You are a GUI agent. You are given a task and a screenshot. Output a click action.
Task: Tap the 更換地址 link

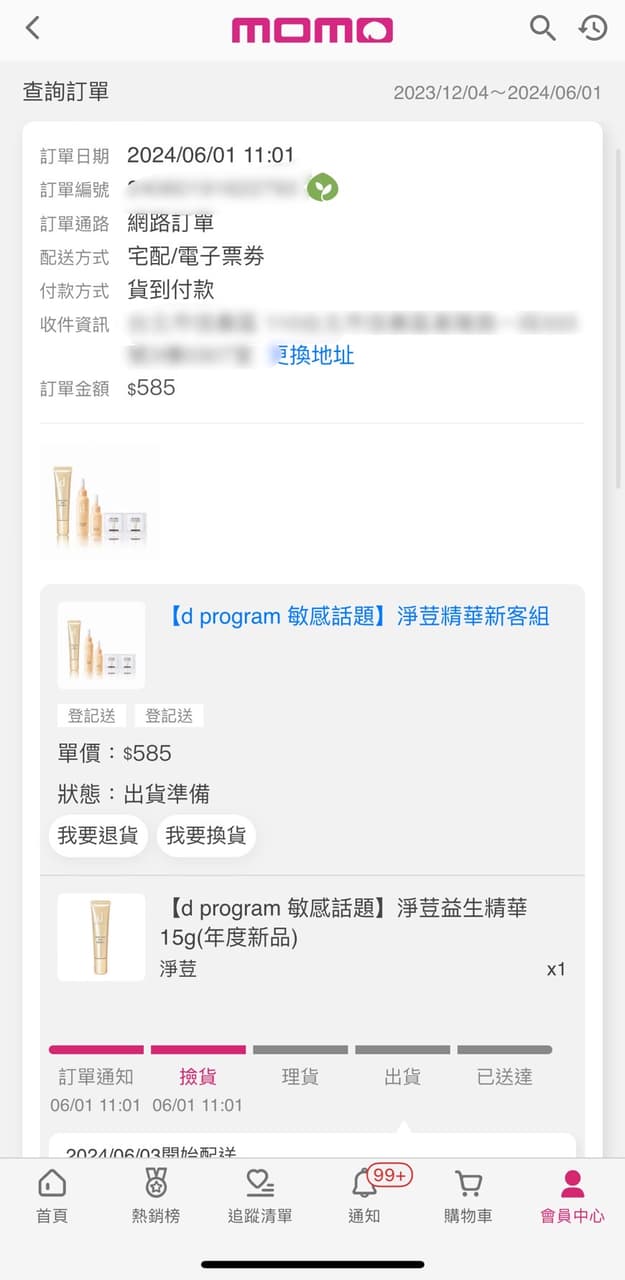[314, 355]
